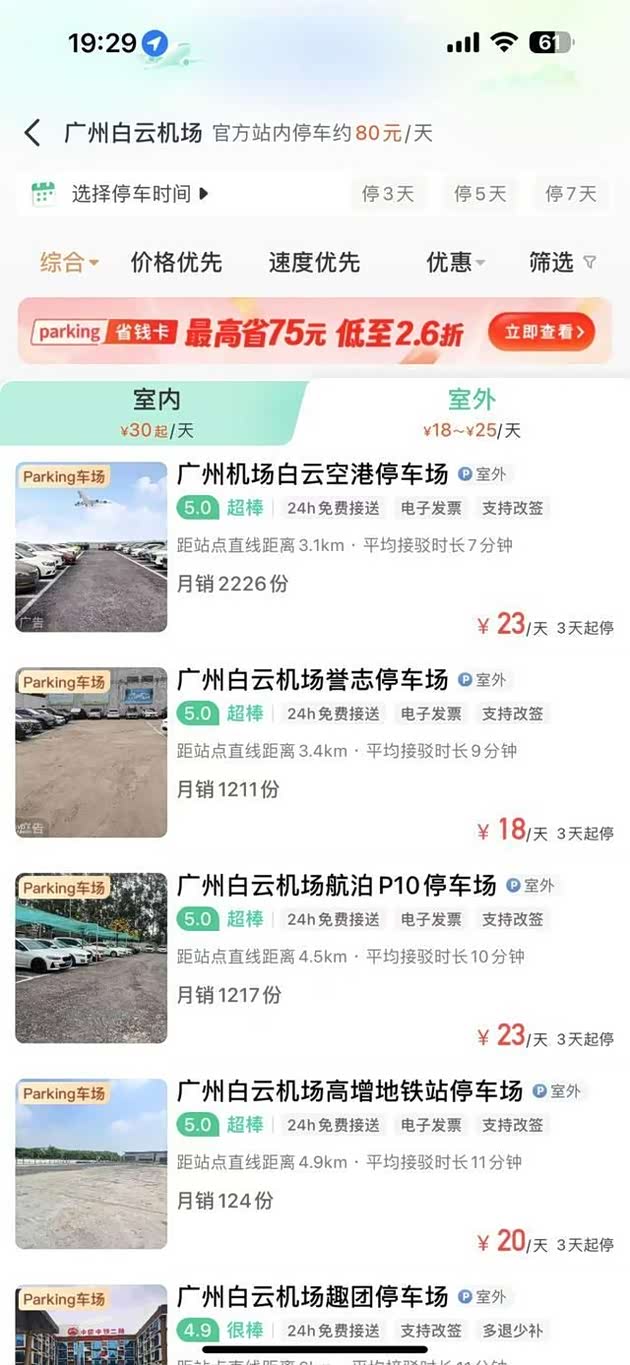
Task: Select the 停5天 quick duration chip
Action: [x=480, y=194]
